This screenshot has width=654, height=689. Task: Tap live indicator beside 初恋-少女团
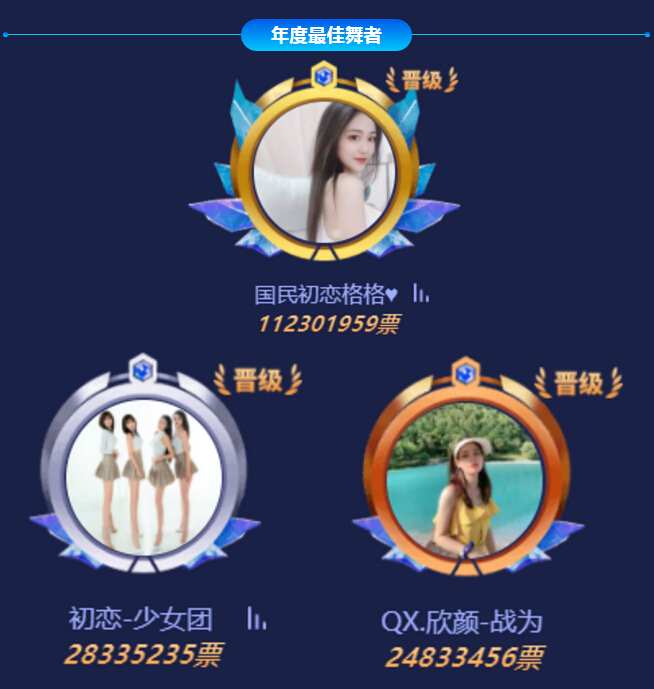(256, 619)
